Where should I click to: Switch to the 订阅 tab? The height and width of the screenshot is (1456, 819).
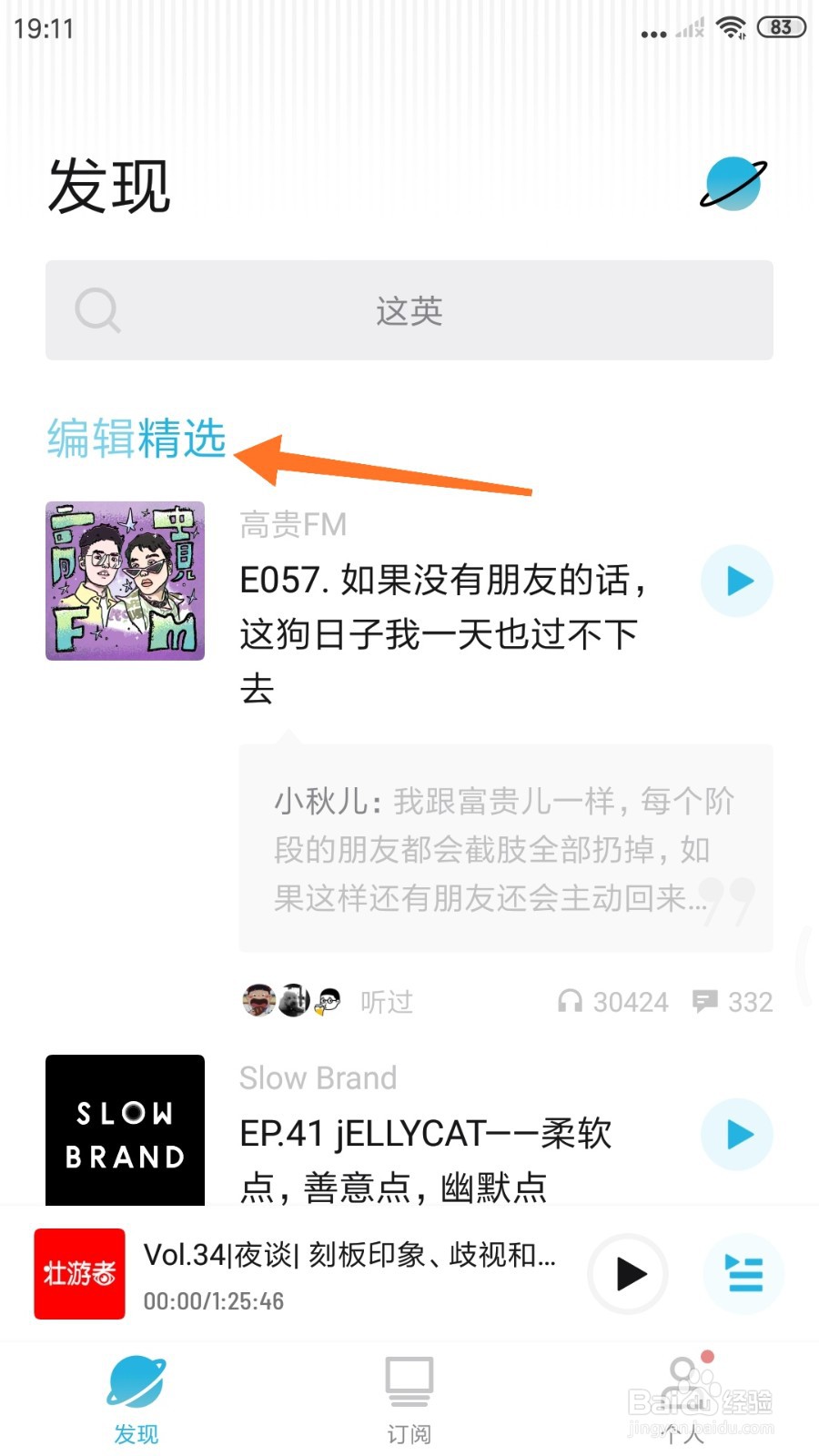[x=409, y=1399]
